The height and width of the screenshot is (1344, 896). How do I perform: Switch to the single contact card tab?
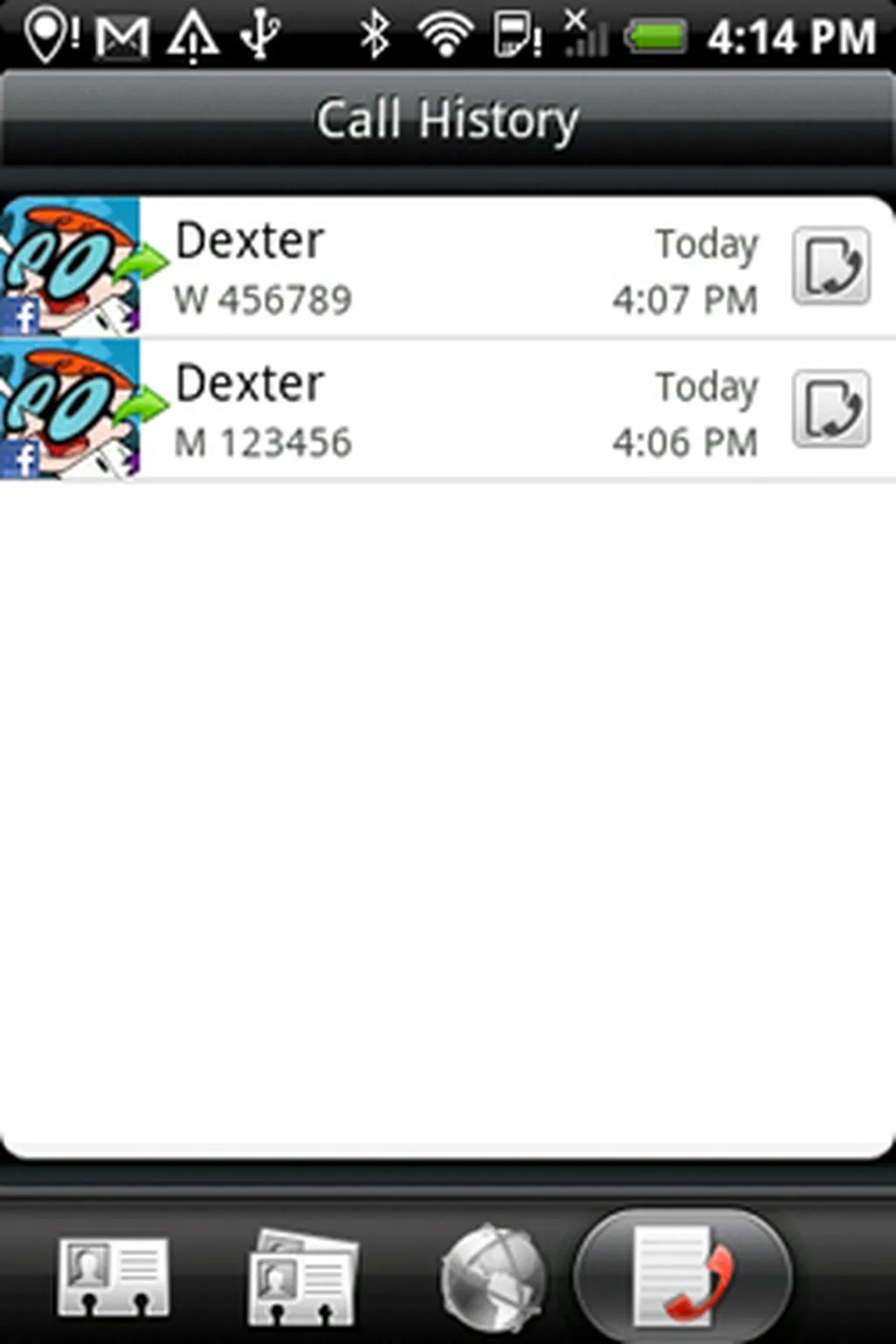(x=113, y=1276)
